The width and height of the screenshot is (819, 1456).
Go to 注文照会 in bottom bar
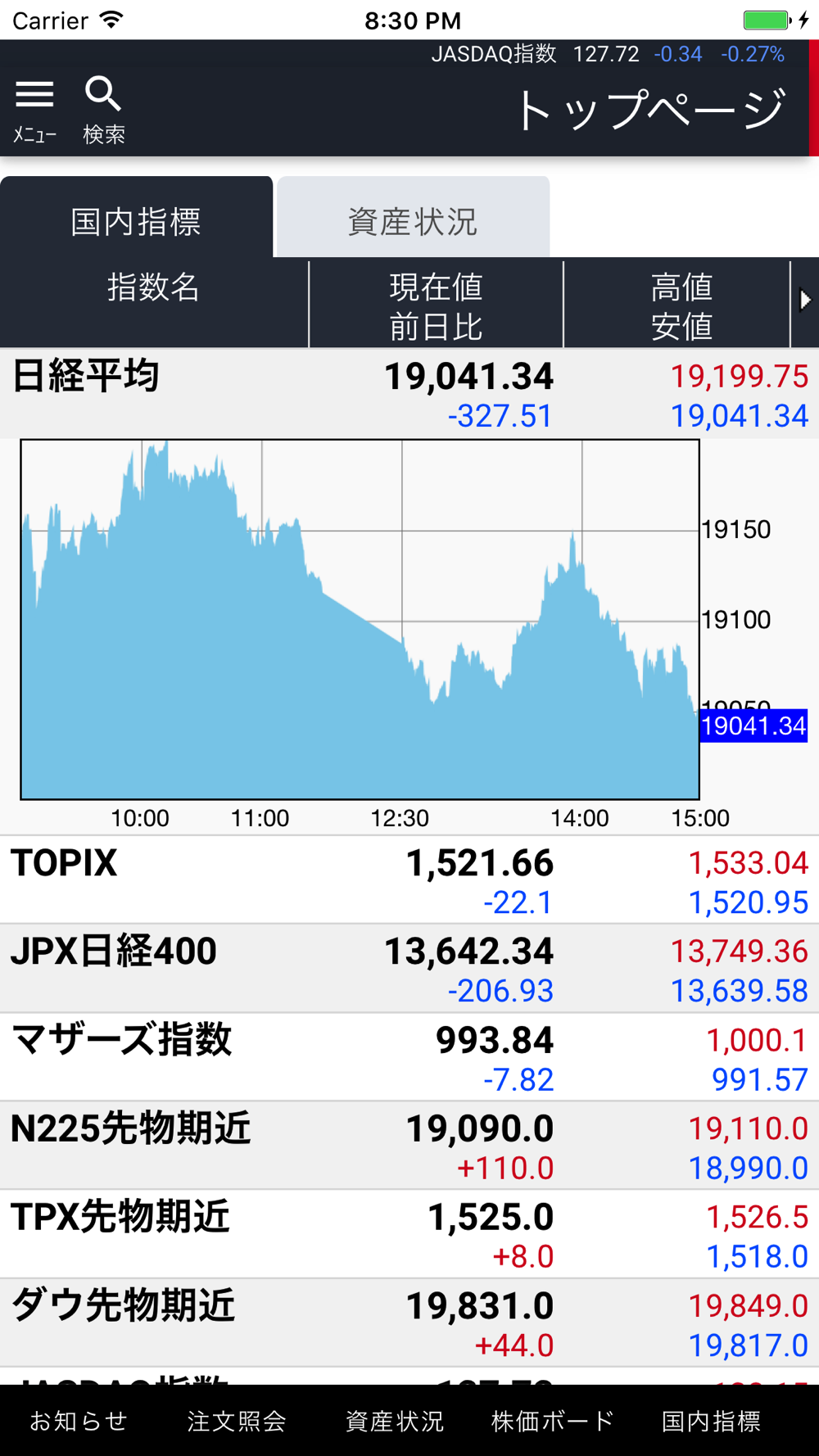[237, 1421]
